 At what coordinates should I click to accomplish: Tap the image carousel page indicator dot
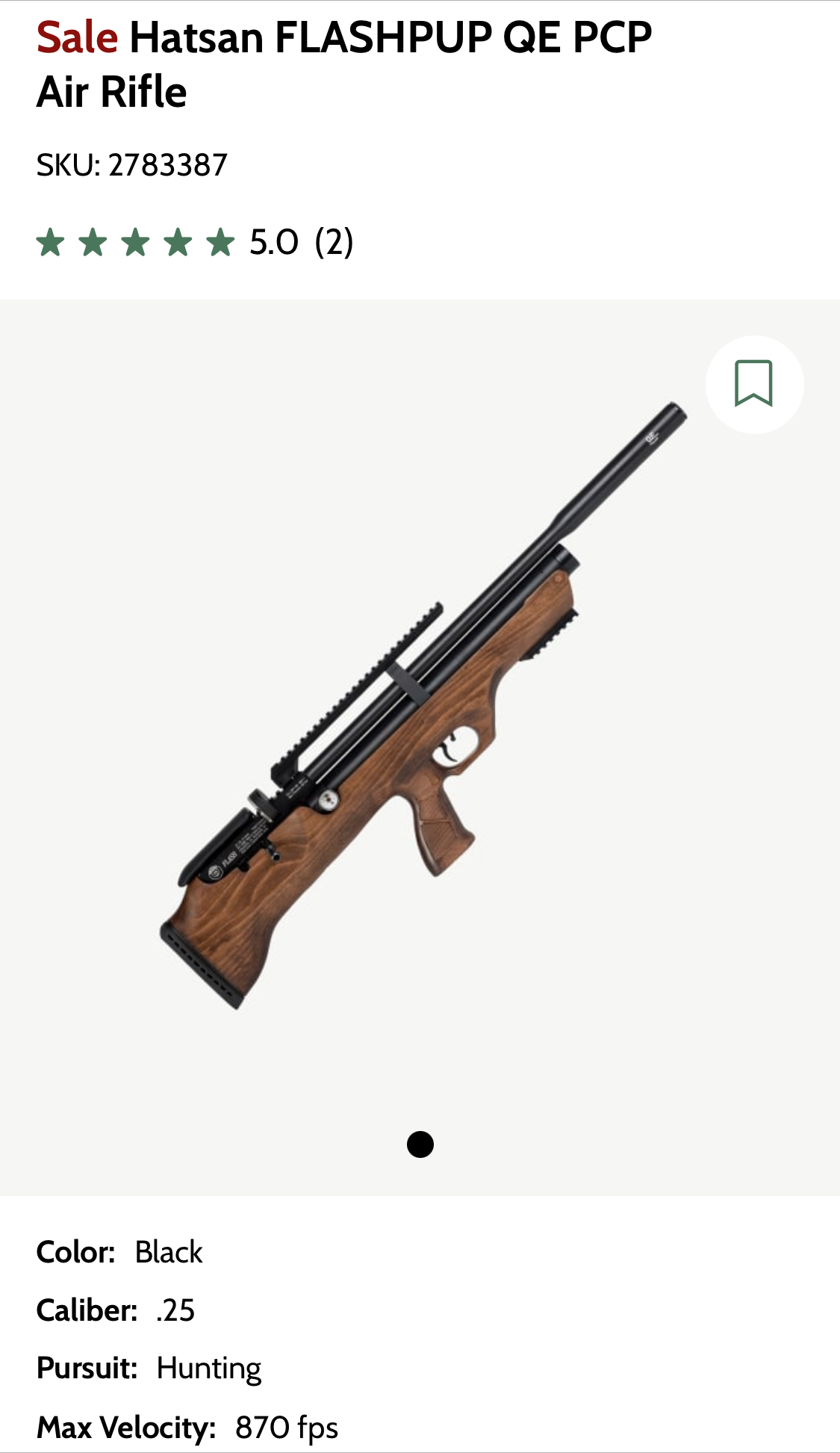pos(420,1144)
